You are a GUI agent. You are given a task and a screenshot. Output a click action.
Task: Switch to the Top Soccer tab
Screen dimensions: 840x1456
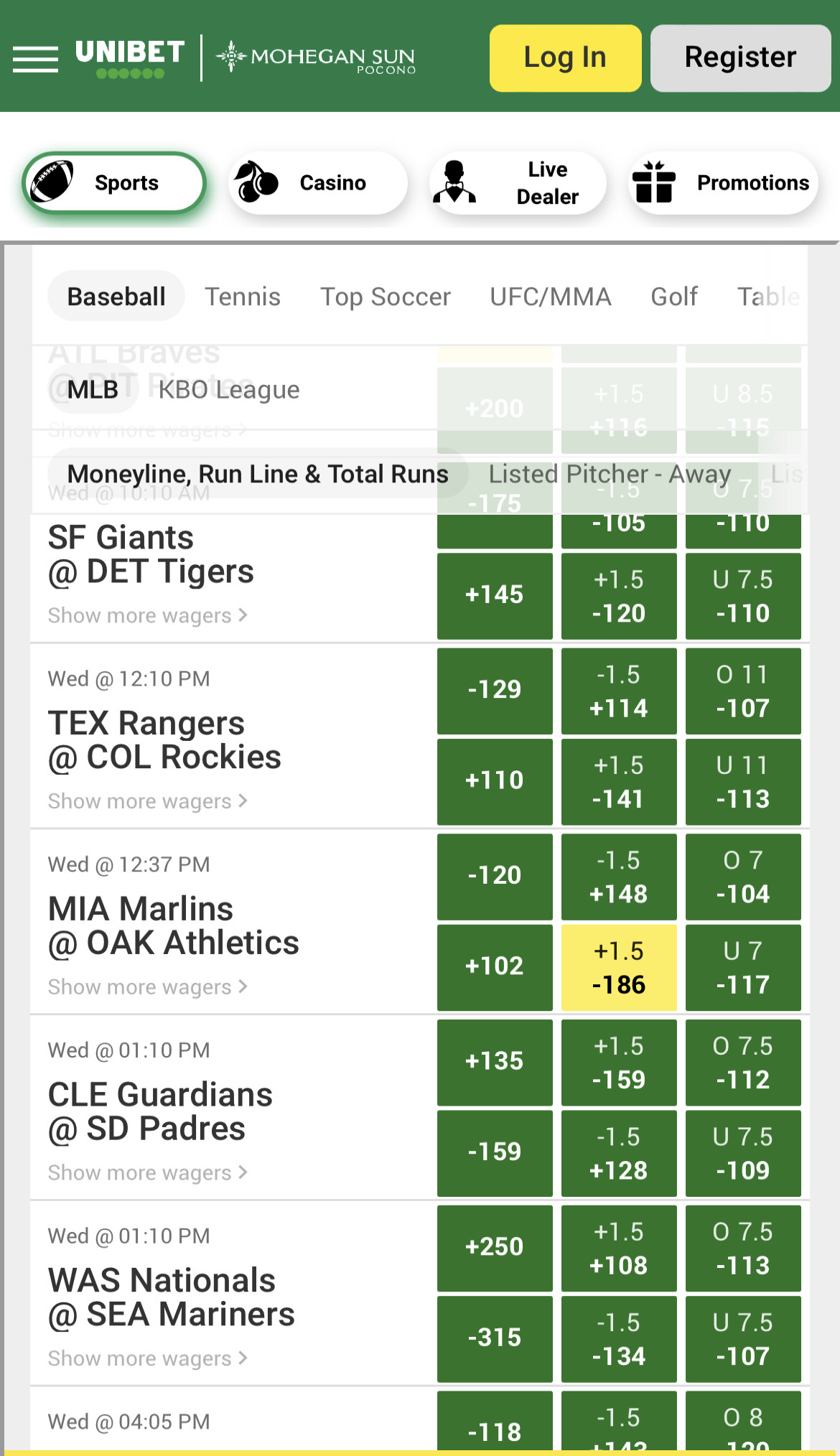tap(386, 297)
